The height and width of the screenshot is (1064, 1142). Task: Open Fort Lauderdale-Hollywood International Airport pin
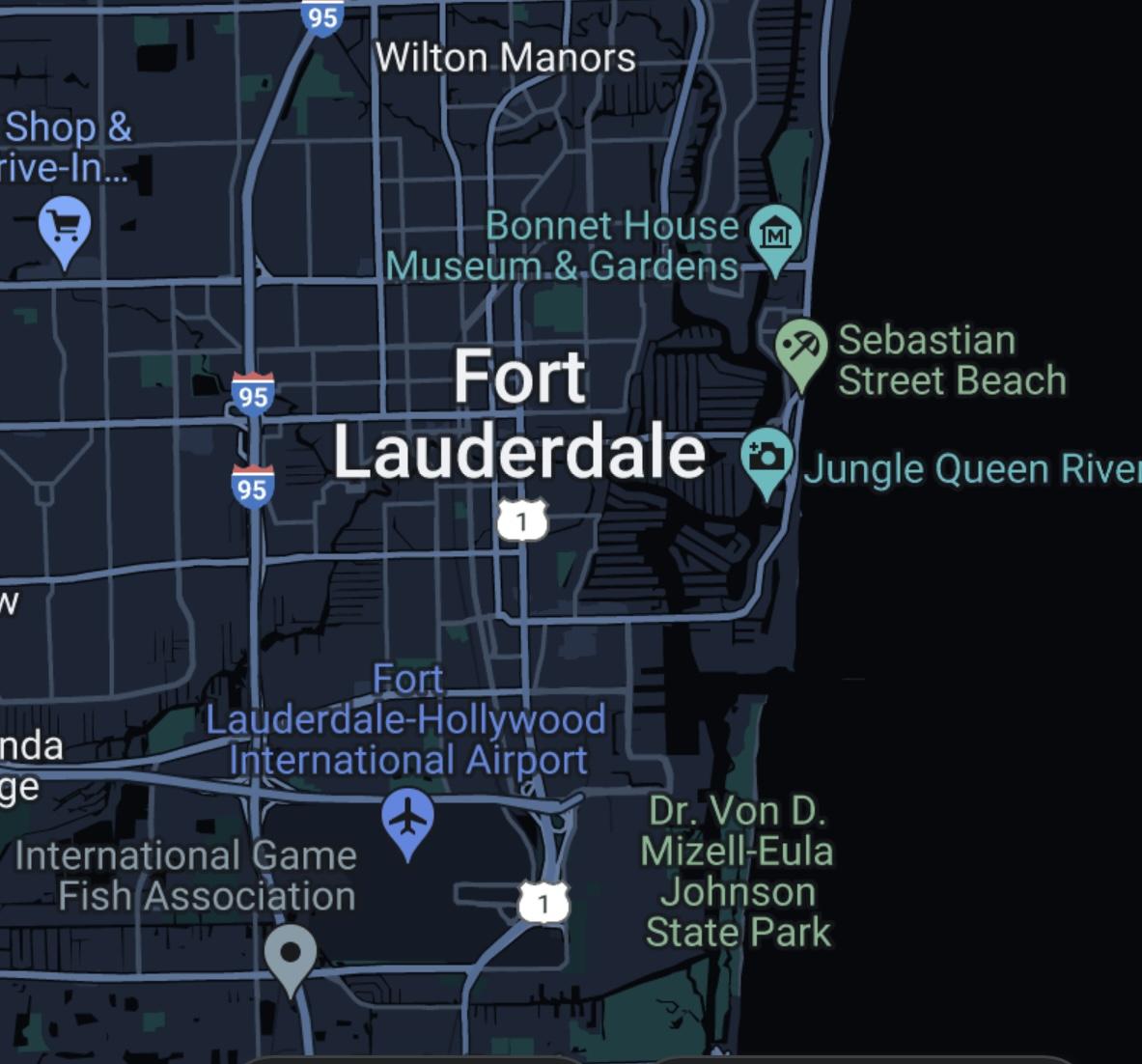click(x=407, y=818)
